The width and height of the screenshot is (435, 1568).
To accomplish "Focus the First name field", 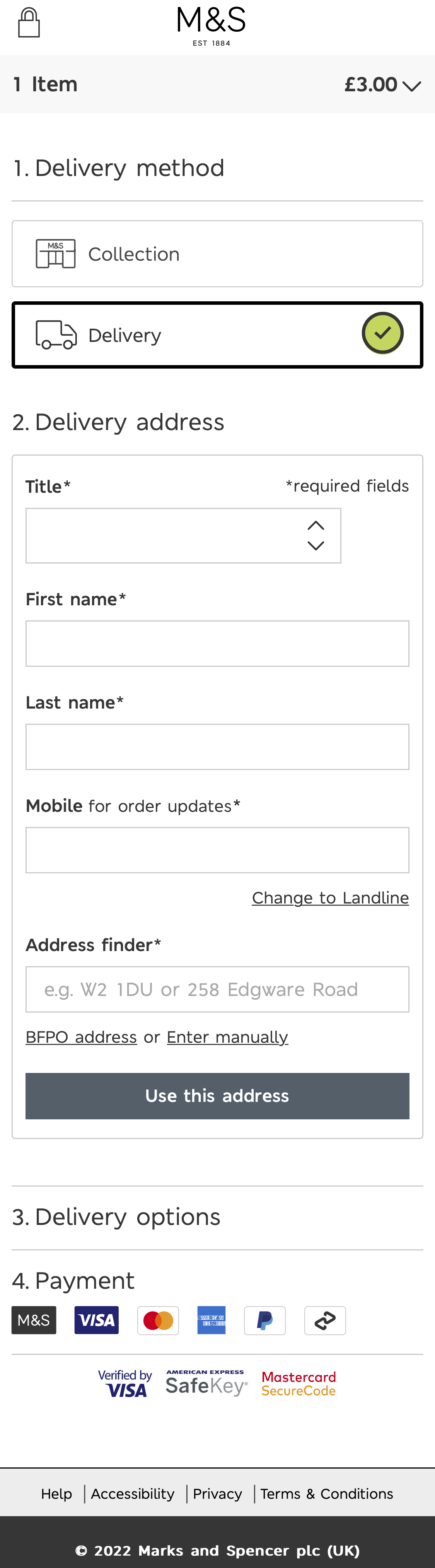I will click(x=217, y=643).
